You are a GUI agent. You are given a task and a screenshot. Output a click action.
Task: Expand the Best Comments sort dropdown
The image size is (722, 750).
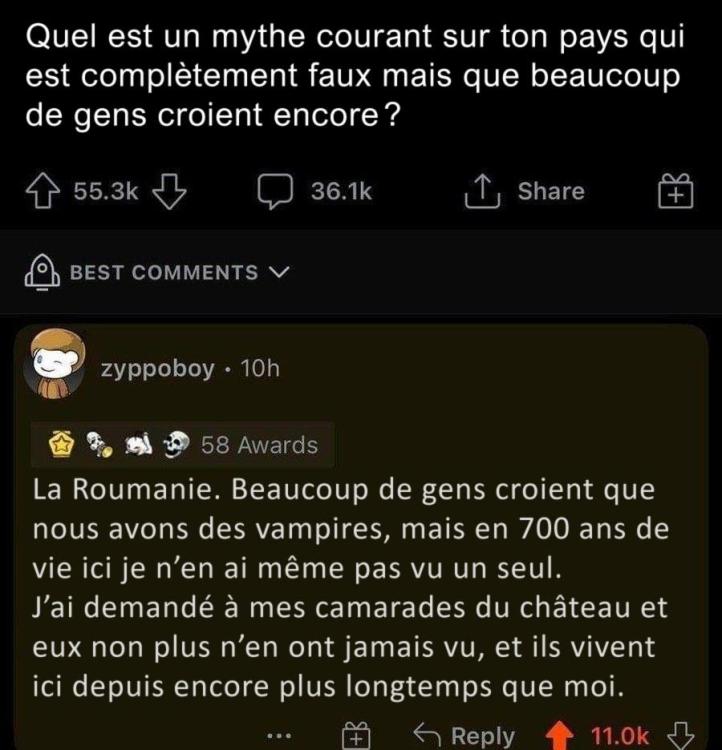158,273
